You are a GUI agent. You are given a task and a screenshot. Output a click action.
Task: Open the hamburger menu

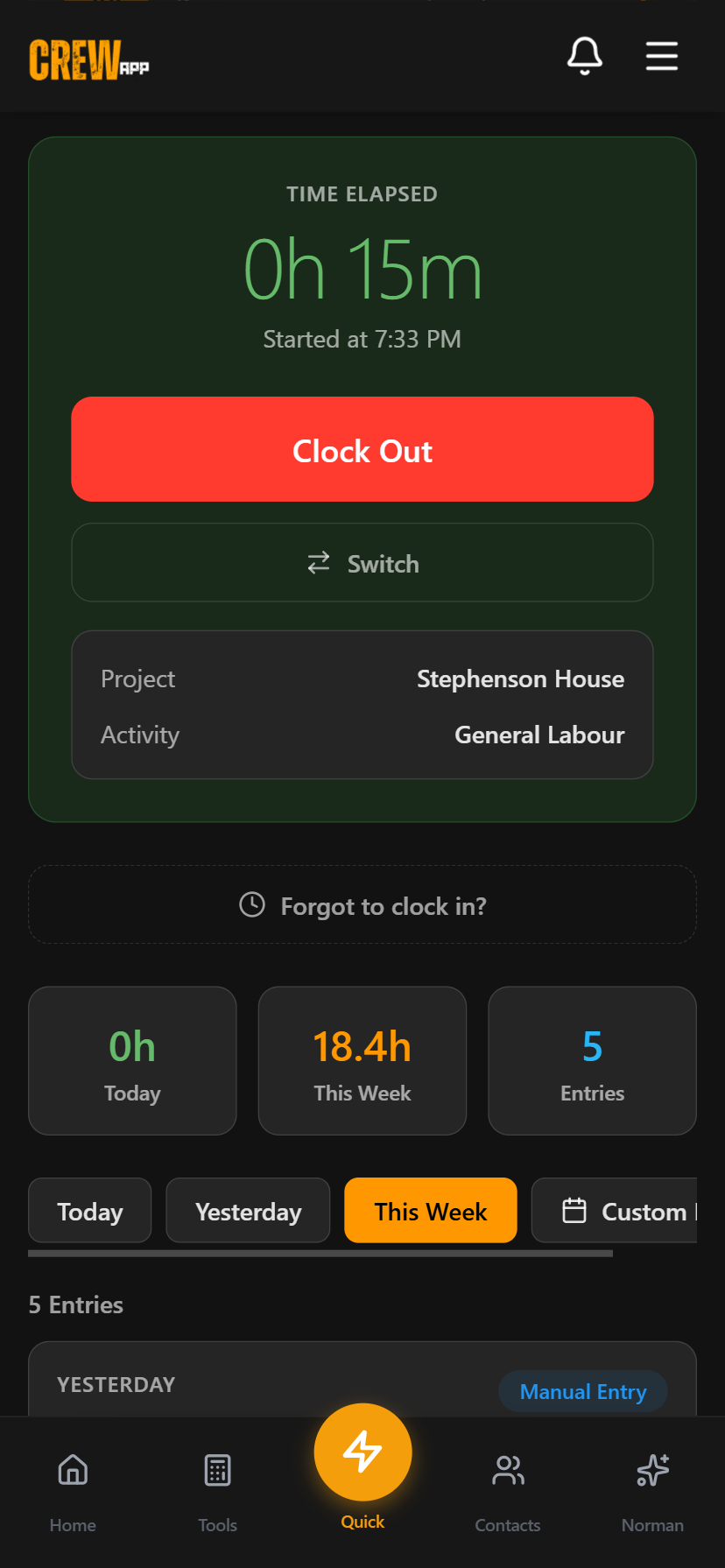click(x=662, y=56)
